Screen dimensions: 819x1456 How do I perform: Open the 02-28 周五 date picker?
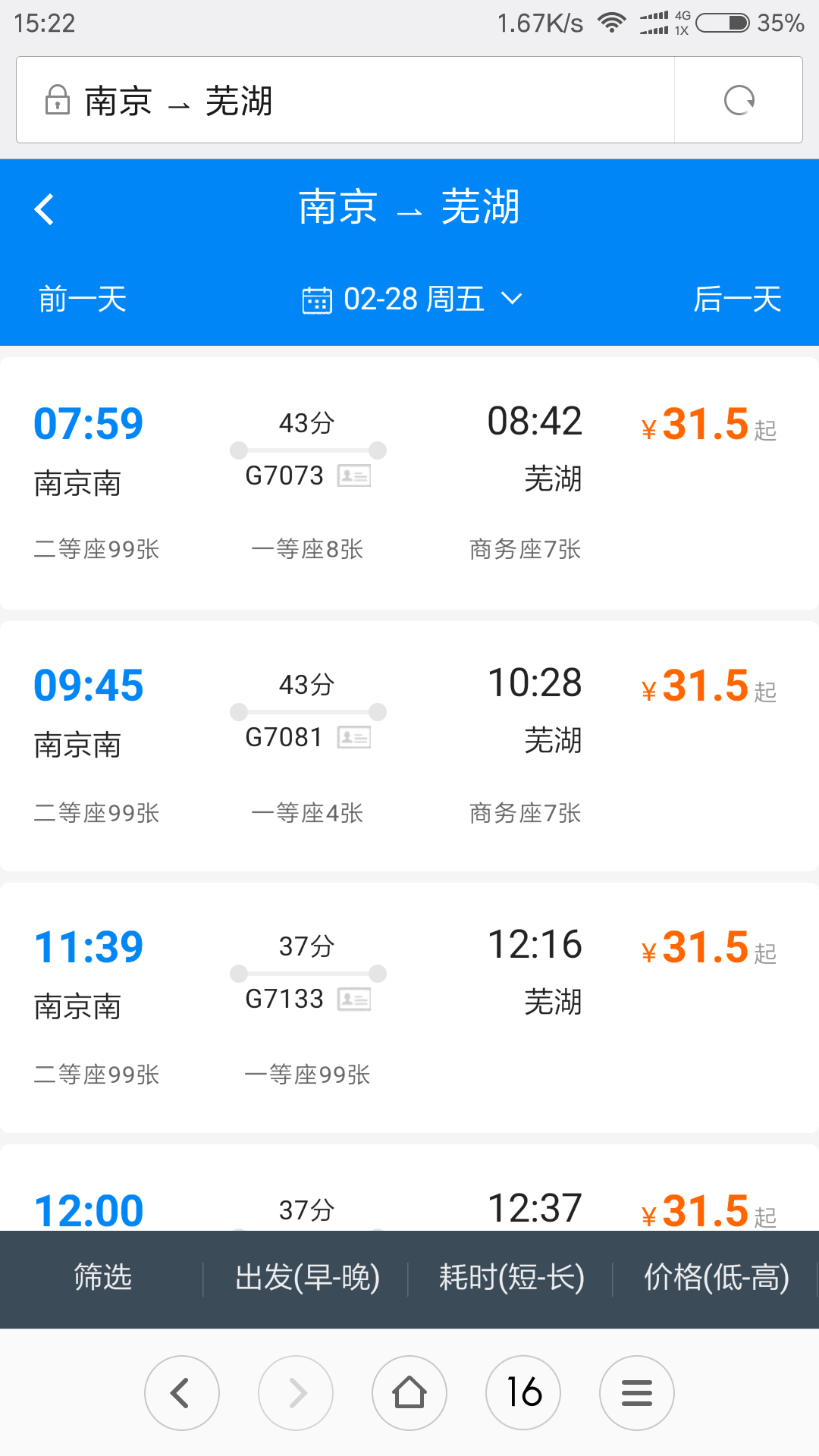[x=412, y=299]
